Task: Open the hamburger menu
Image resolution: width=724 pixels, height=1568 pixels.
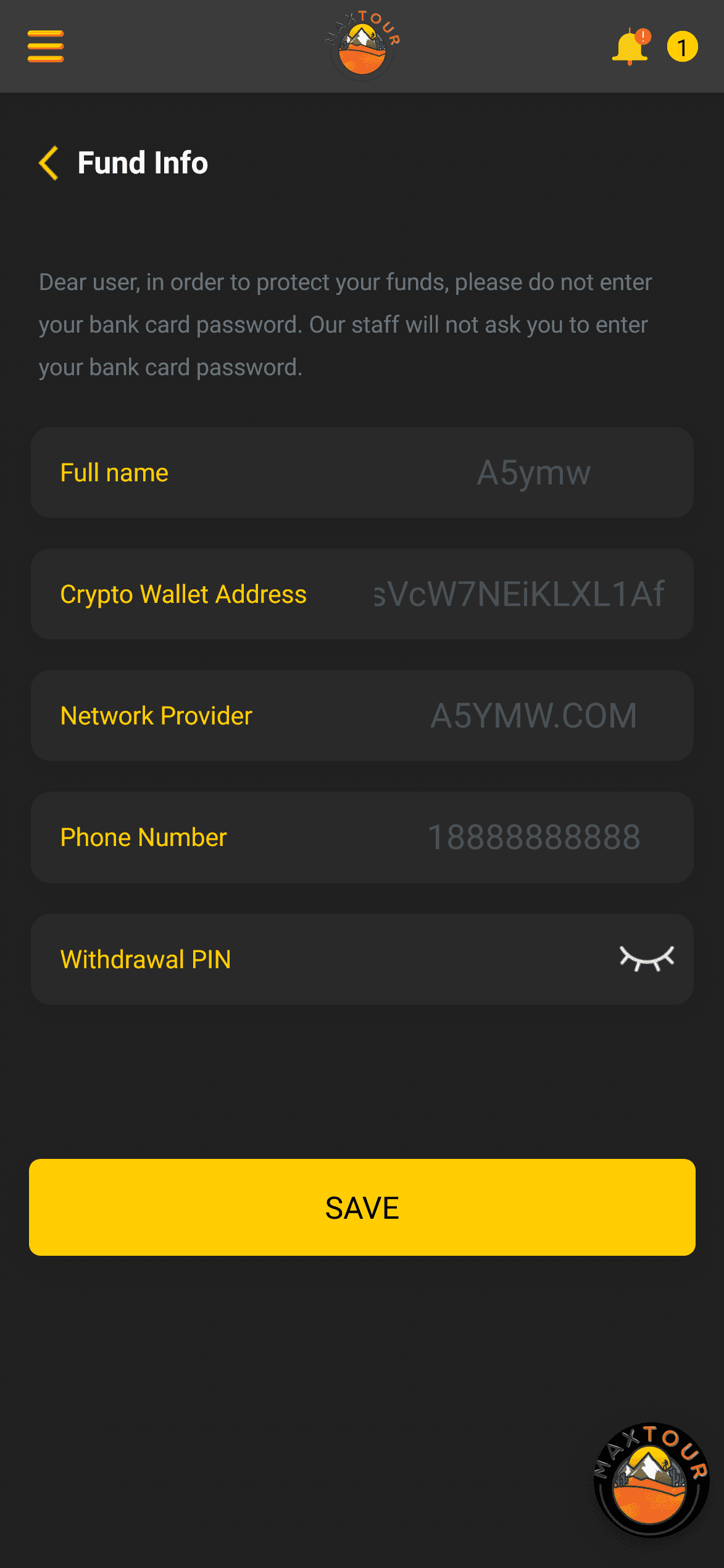Action: 46,46
